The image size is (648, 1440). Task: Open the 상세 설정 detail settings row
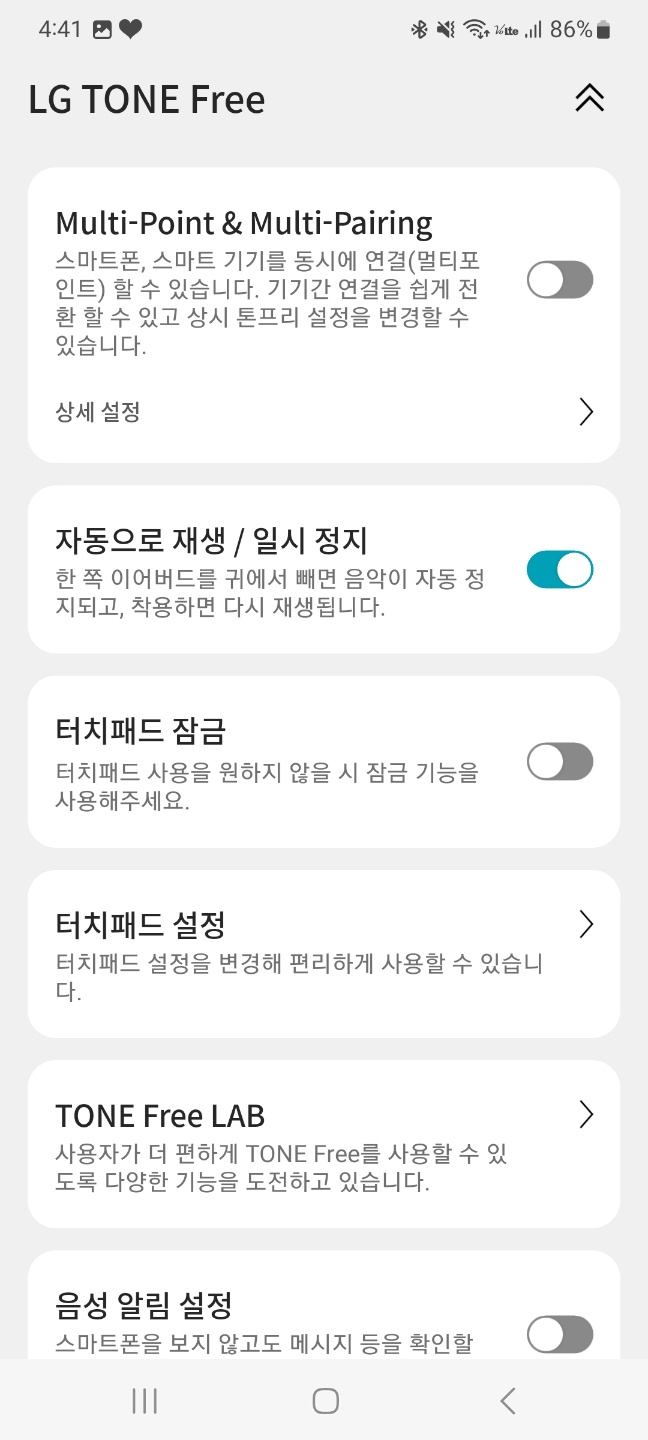(x=324, y=412)
